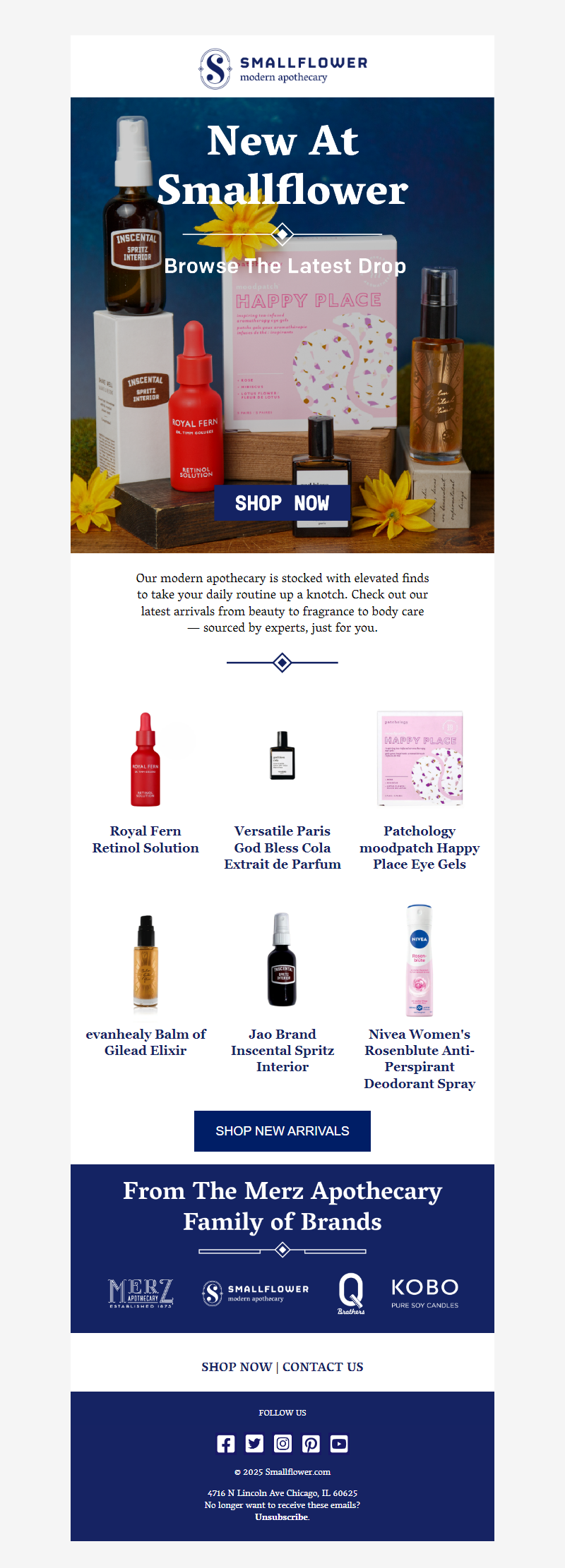Open the CONTACT US link
The height and width of the screenshot is (1568, 565).
pos(323,1367)
